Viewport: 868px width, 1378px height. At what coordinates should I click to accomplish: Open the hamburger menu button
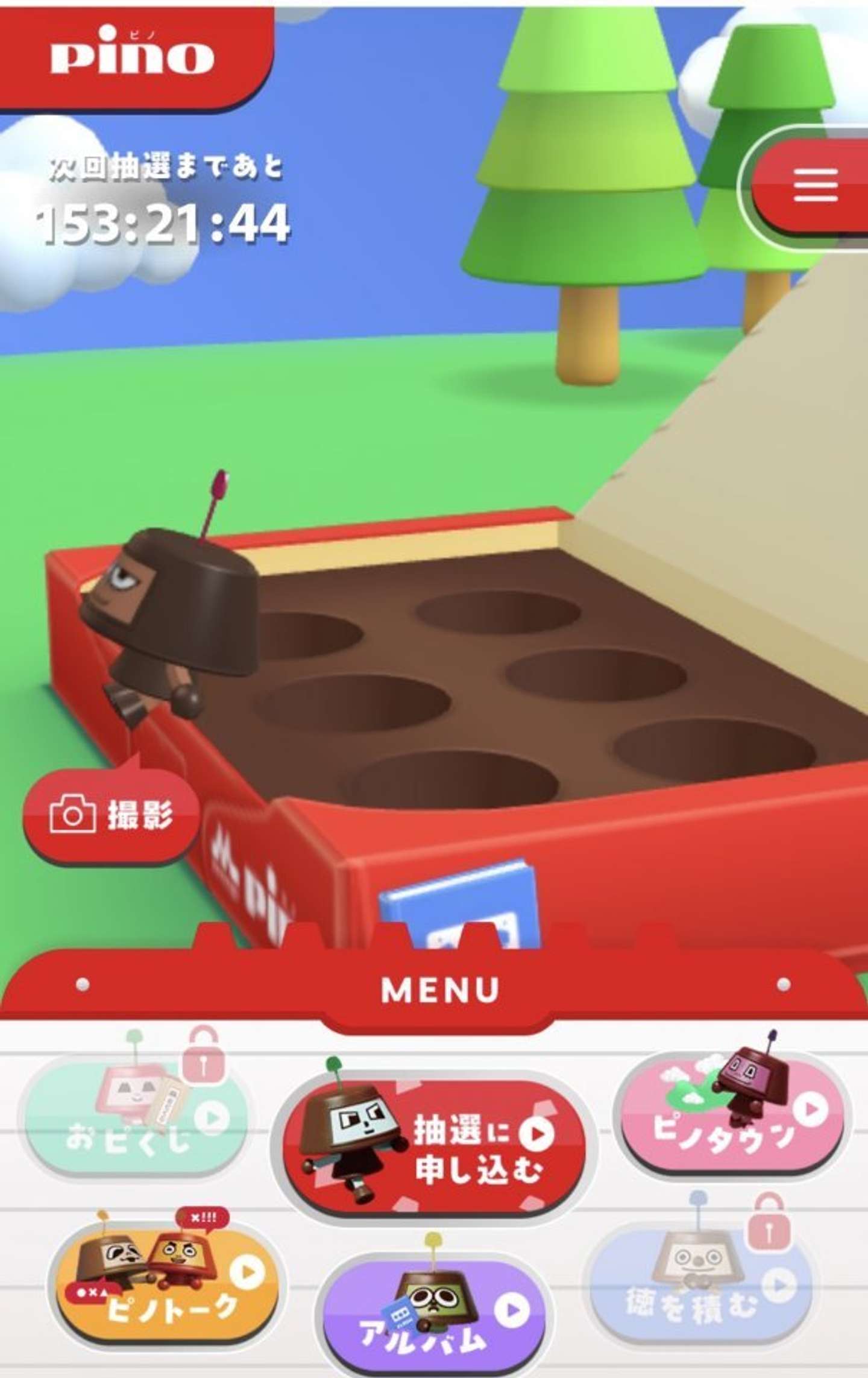coord(815,185)
